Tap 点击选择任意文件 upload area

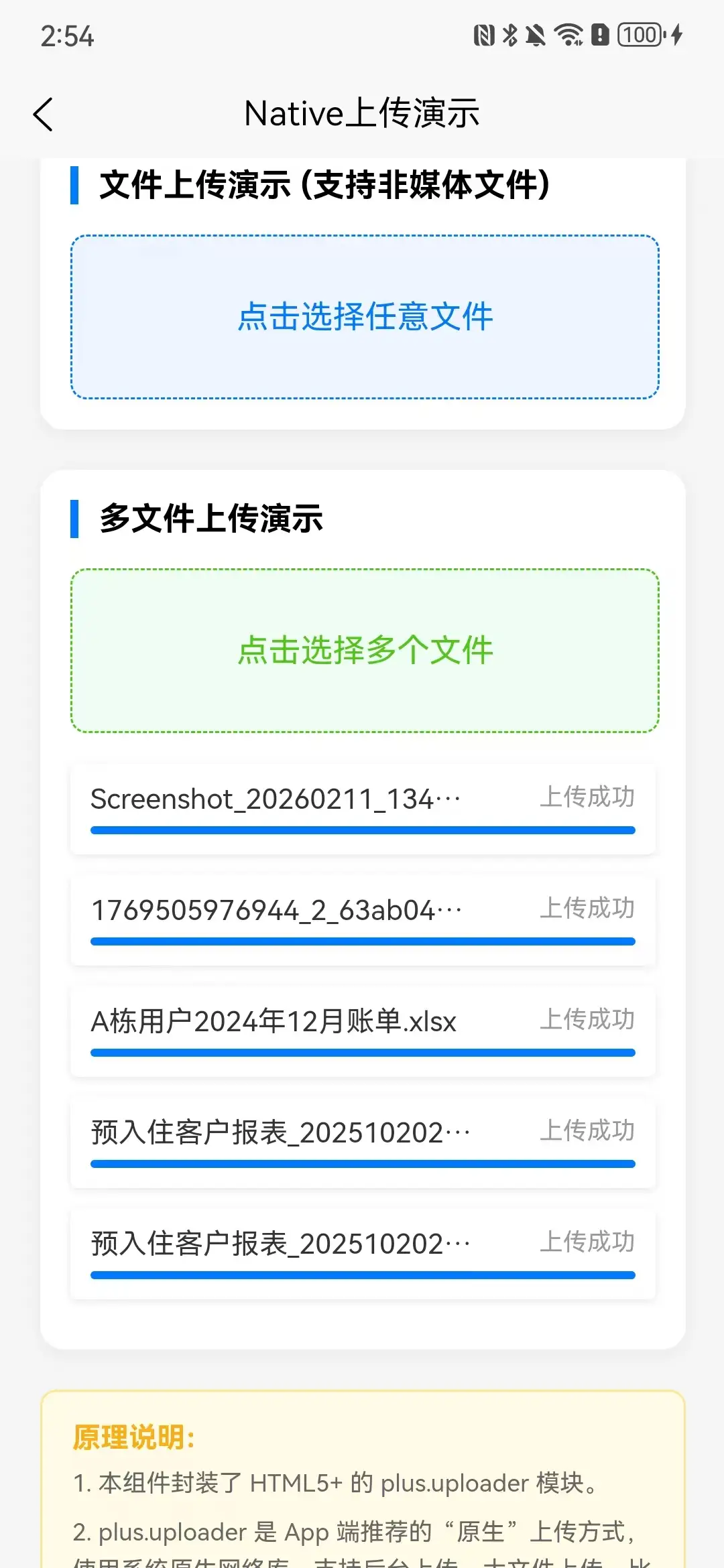click(x=365, y=317)
